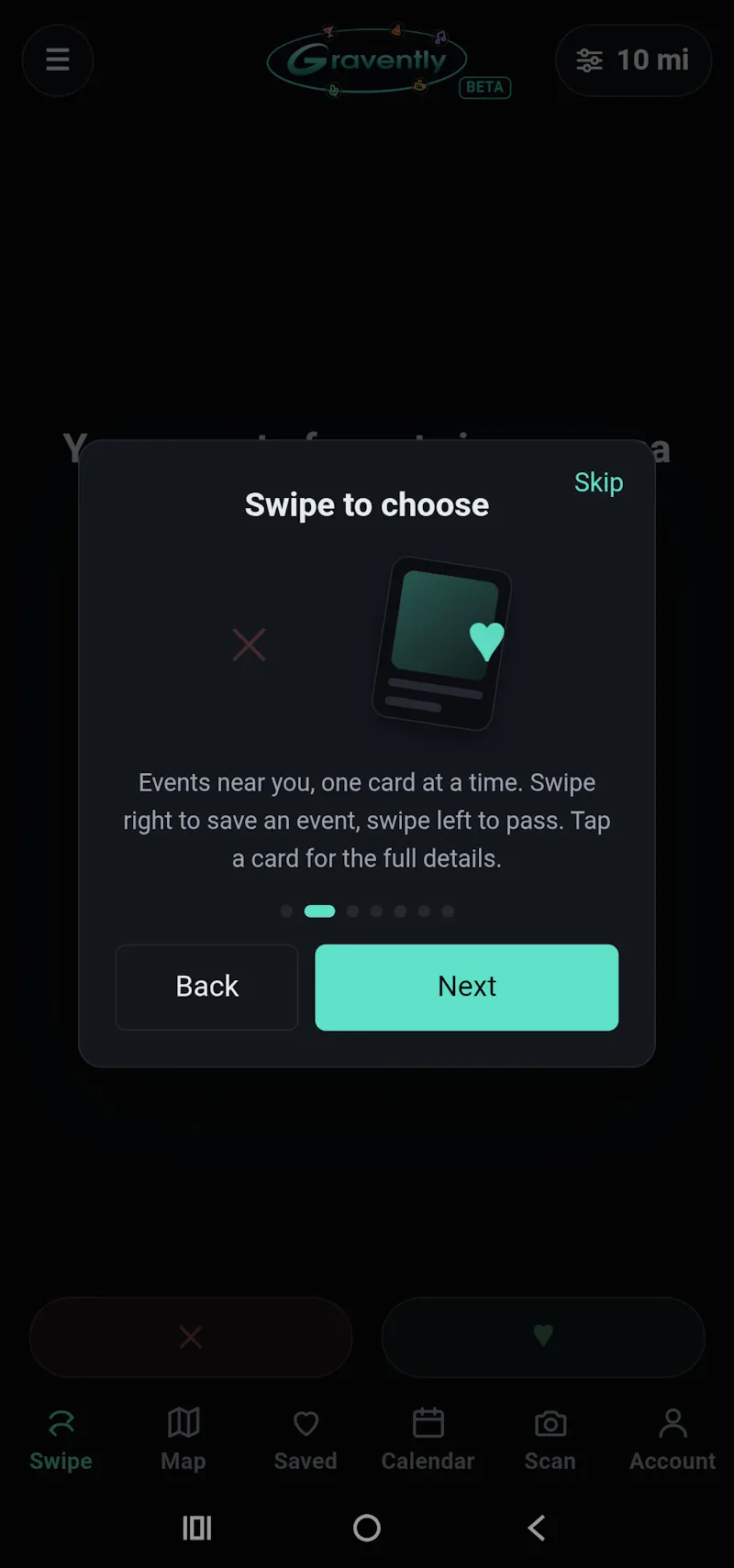
Task: Go to the Account tab
Action: click(x=673, y=1440)
